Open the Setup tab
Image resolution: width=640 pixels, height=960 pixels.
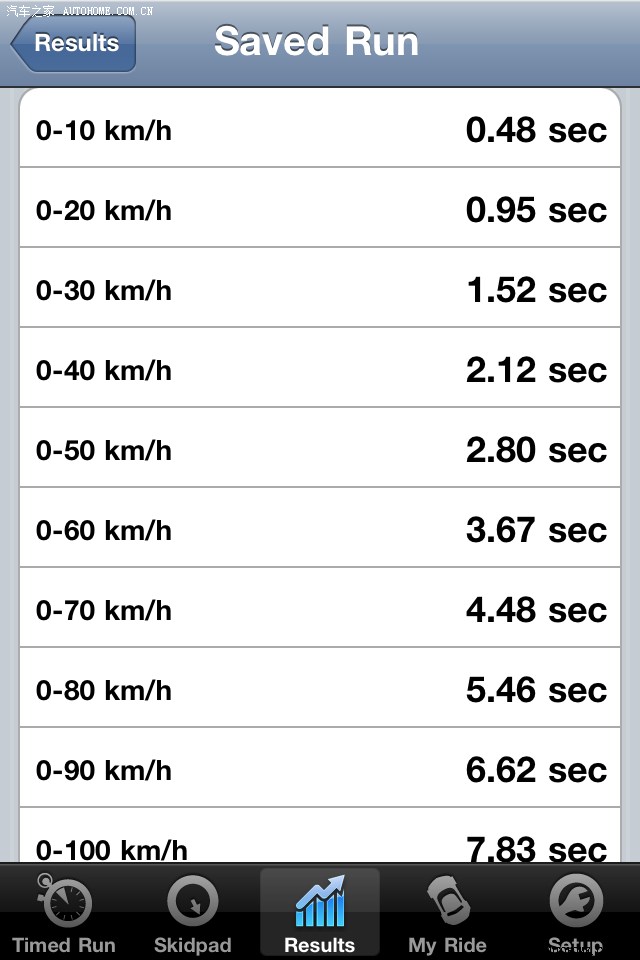[575, 914]
